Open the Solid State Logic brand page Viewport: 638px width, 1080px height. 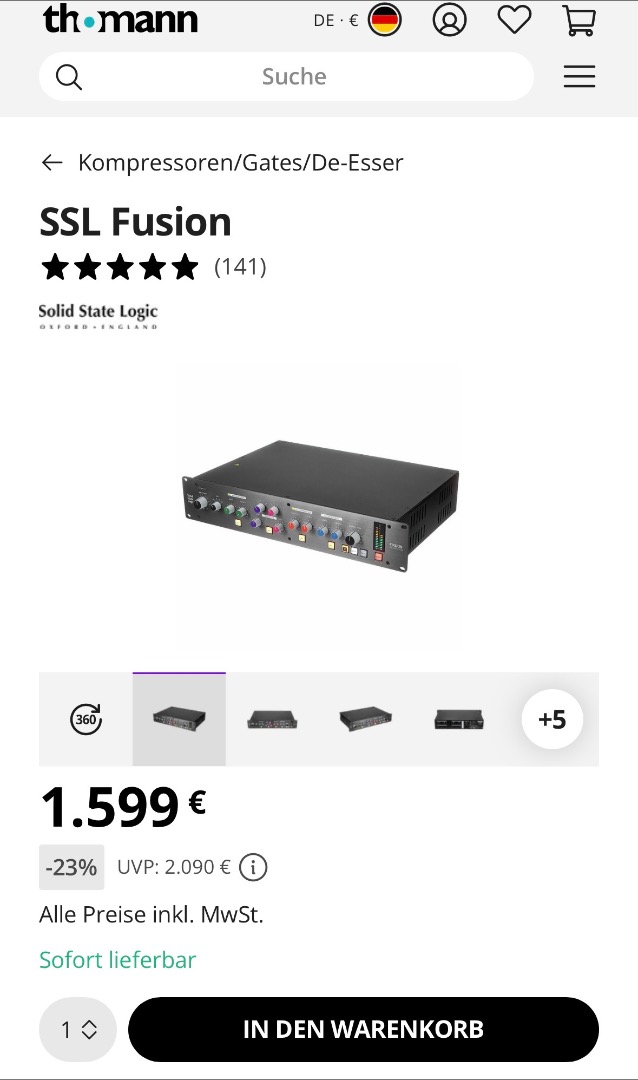click(x=98, y=315)
